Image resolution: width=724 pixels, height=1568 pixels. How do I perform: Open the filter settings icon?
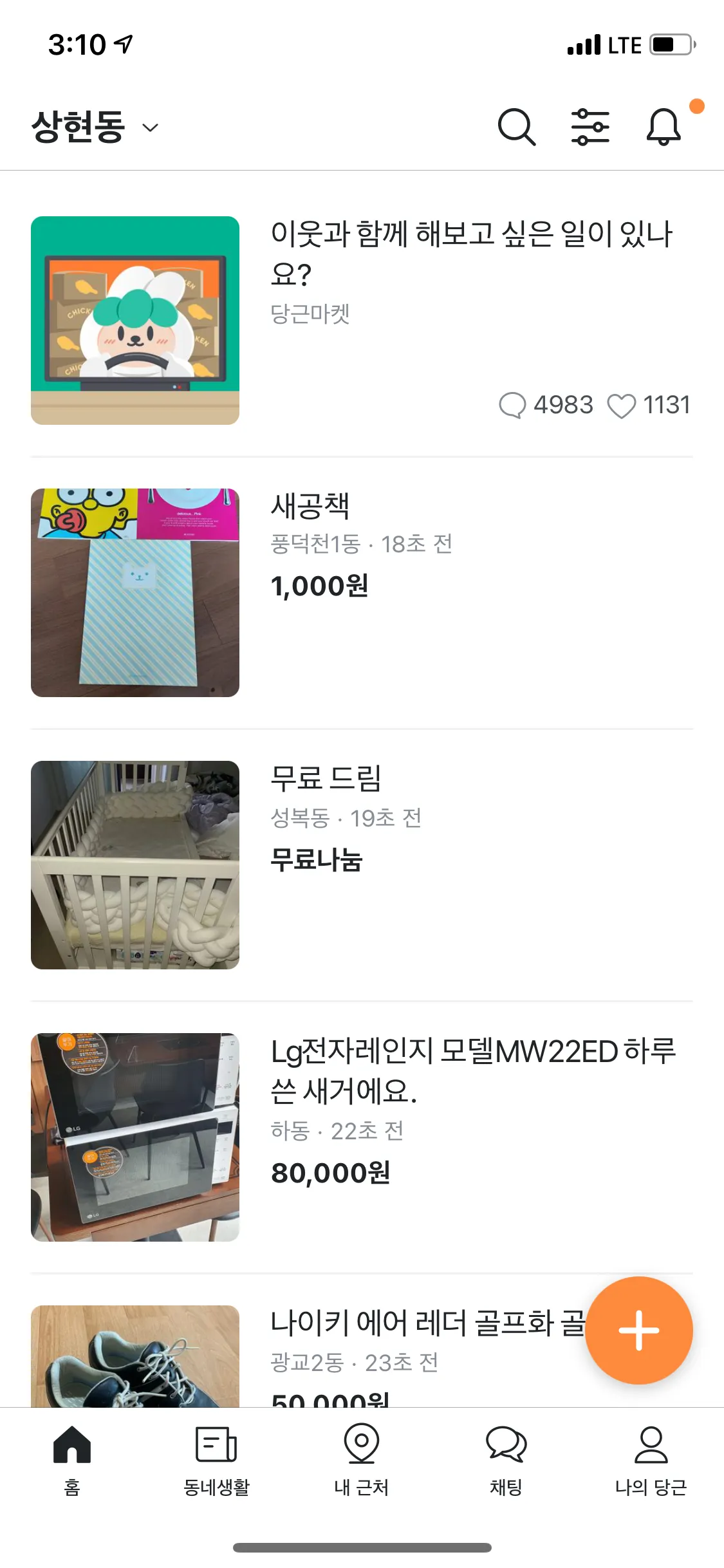tap(590, 127)
